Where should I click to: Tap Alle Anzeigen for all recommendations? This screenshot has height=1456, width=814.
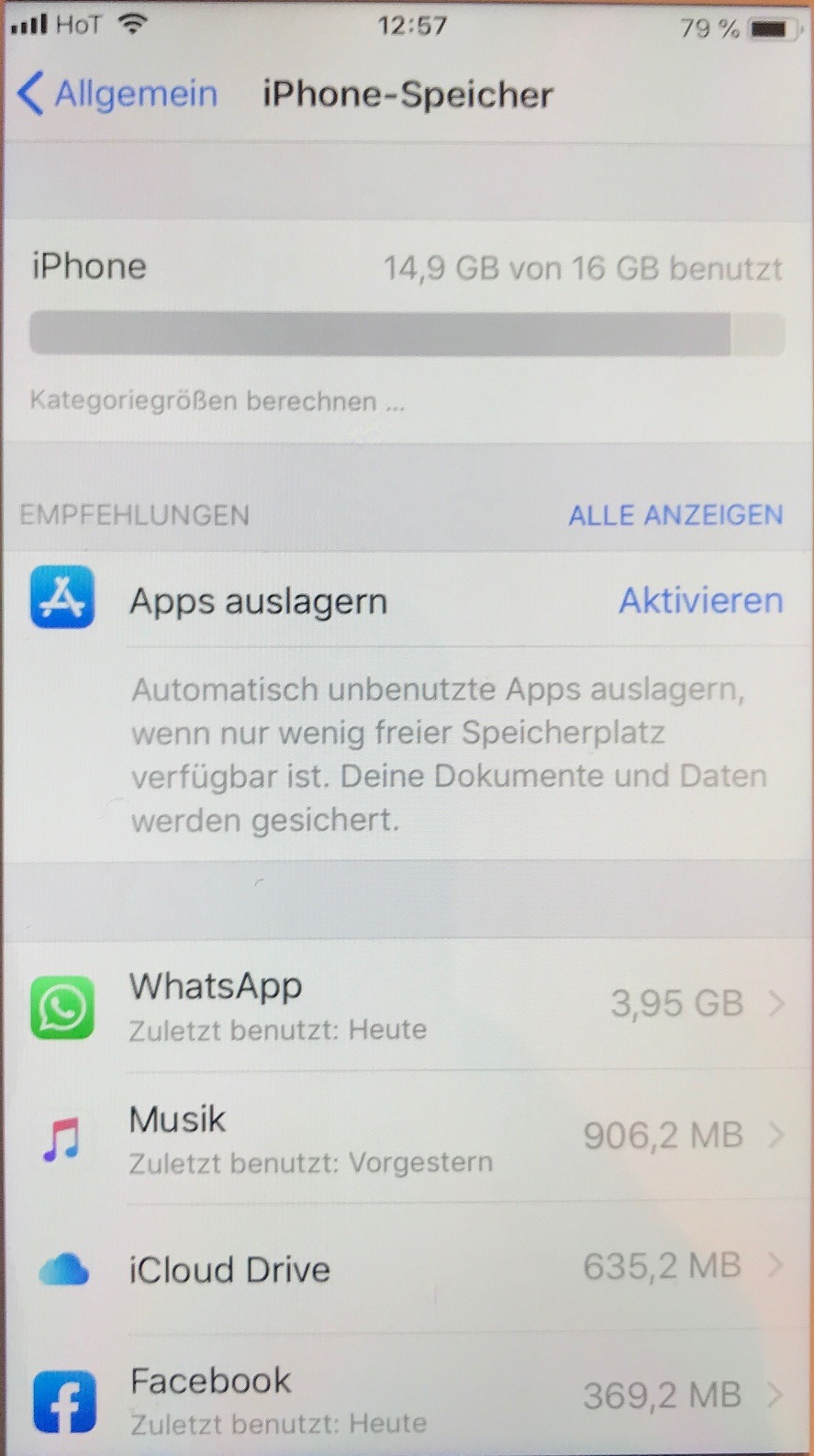(675, 515)
